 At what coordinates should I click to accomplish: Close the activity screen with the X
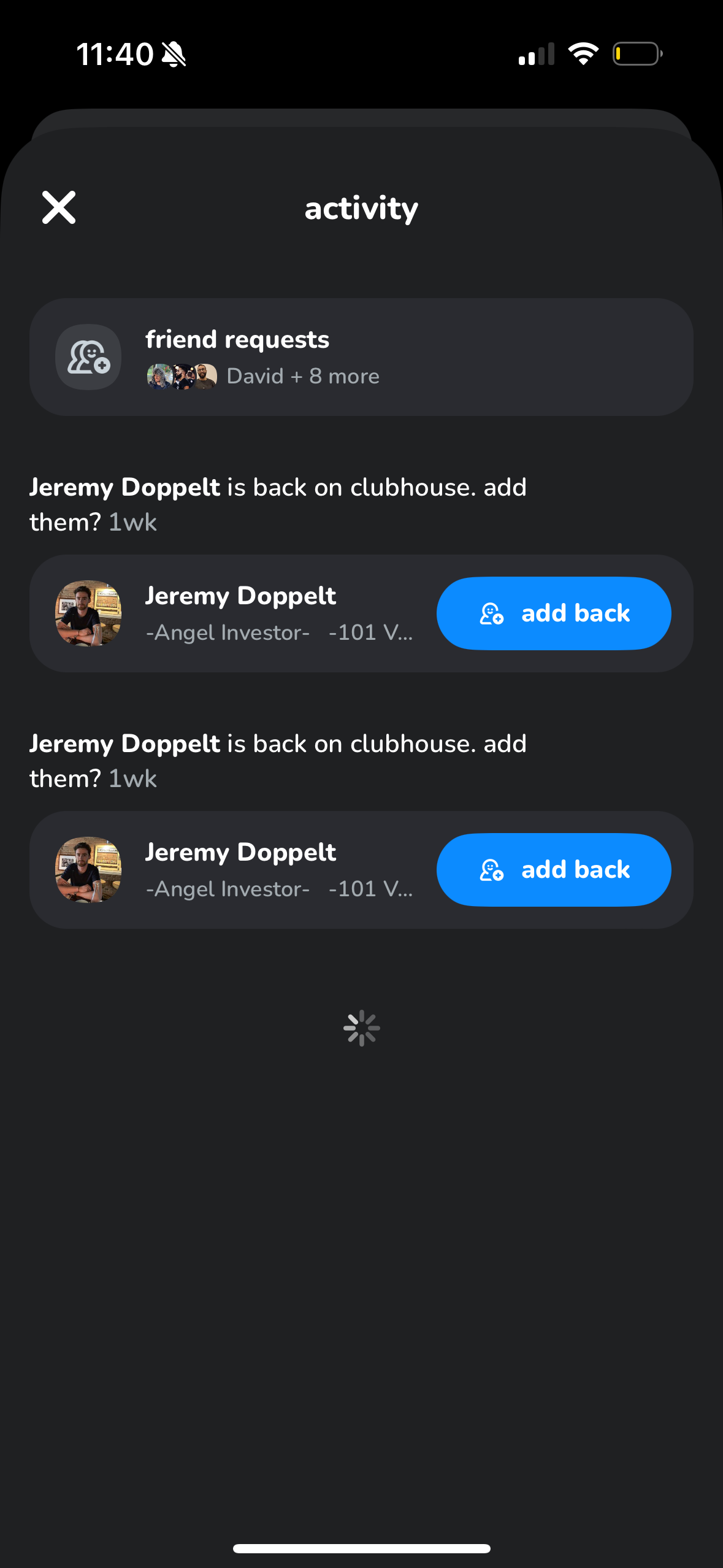58,207
